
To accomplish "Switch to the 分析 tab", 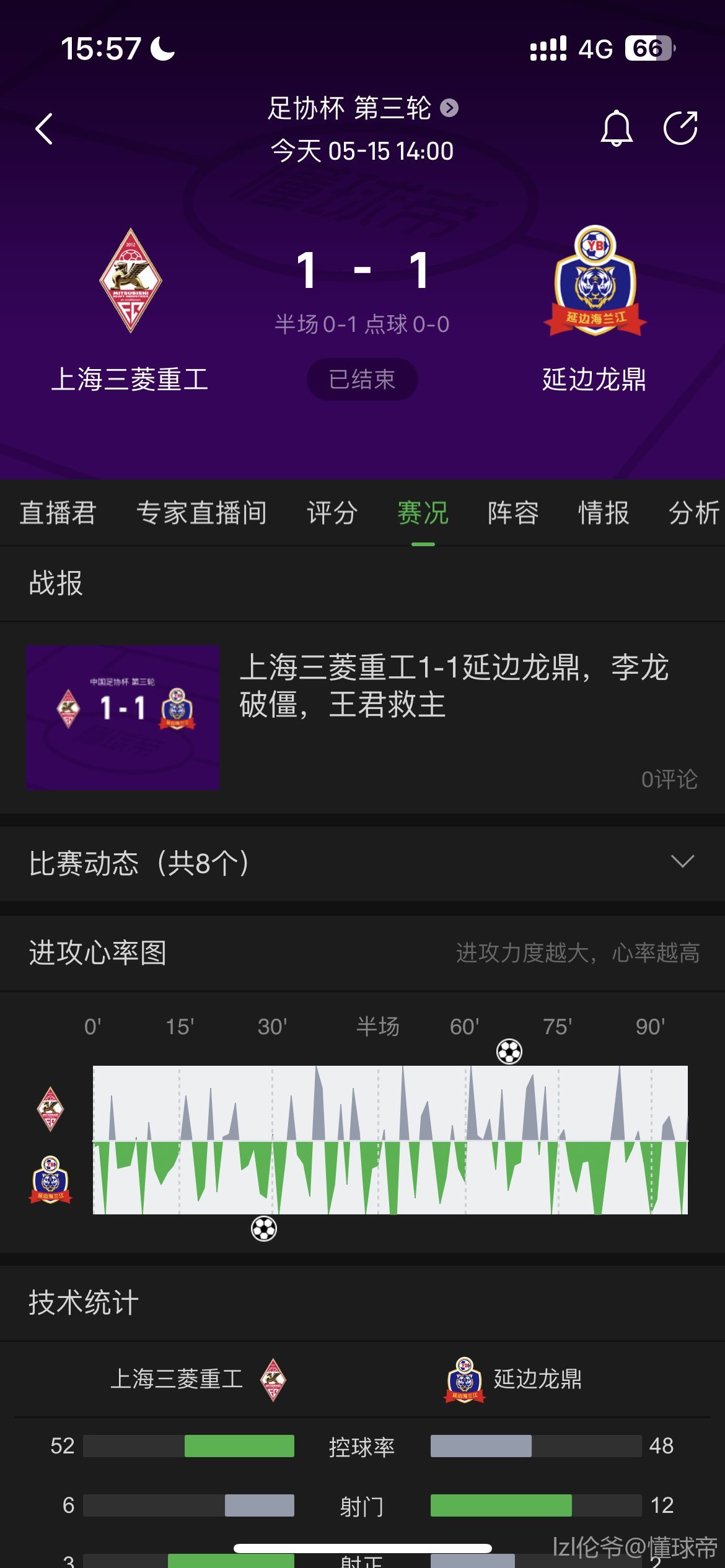I will pos(693,513).
